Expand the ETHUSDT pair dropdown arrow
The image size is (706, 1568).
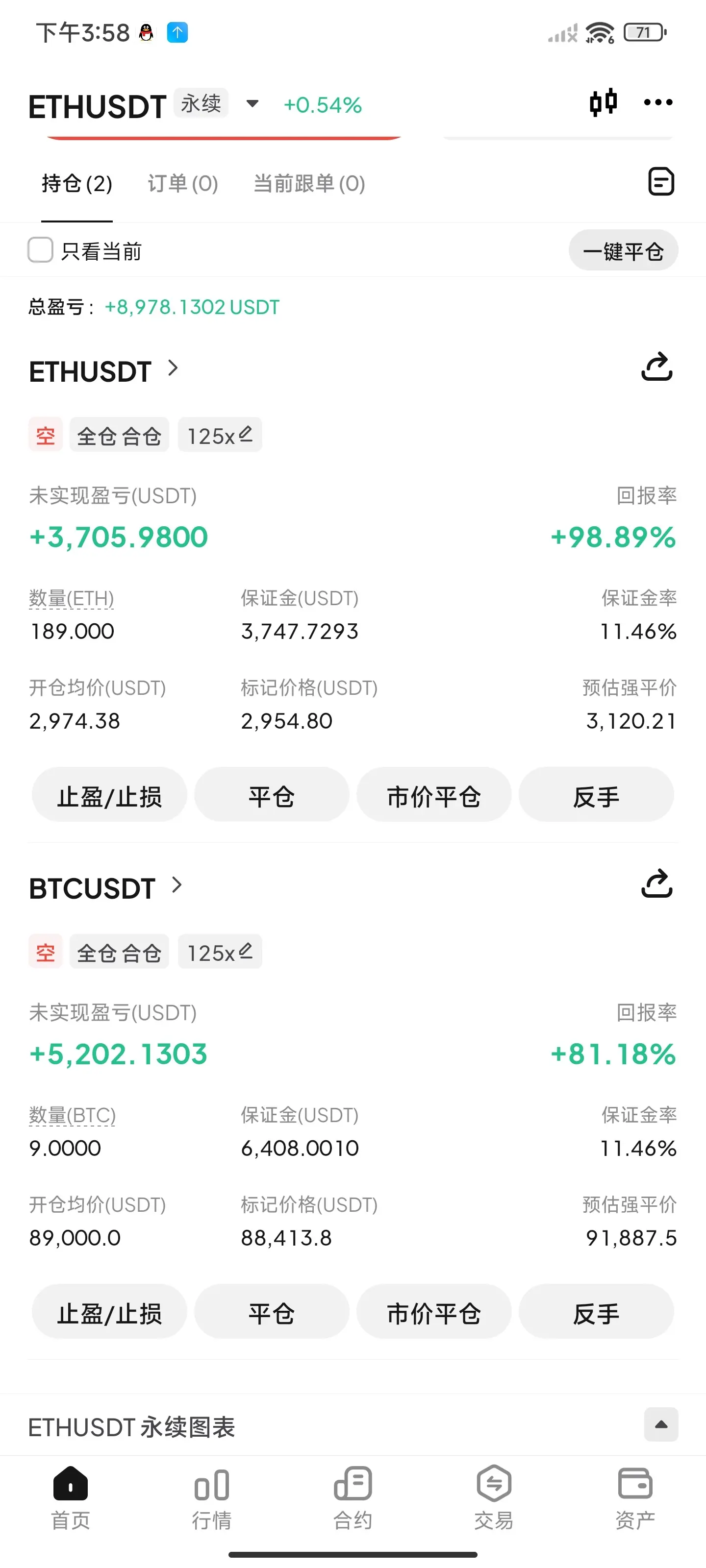(252, 103)
